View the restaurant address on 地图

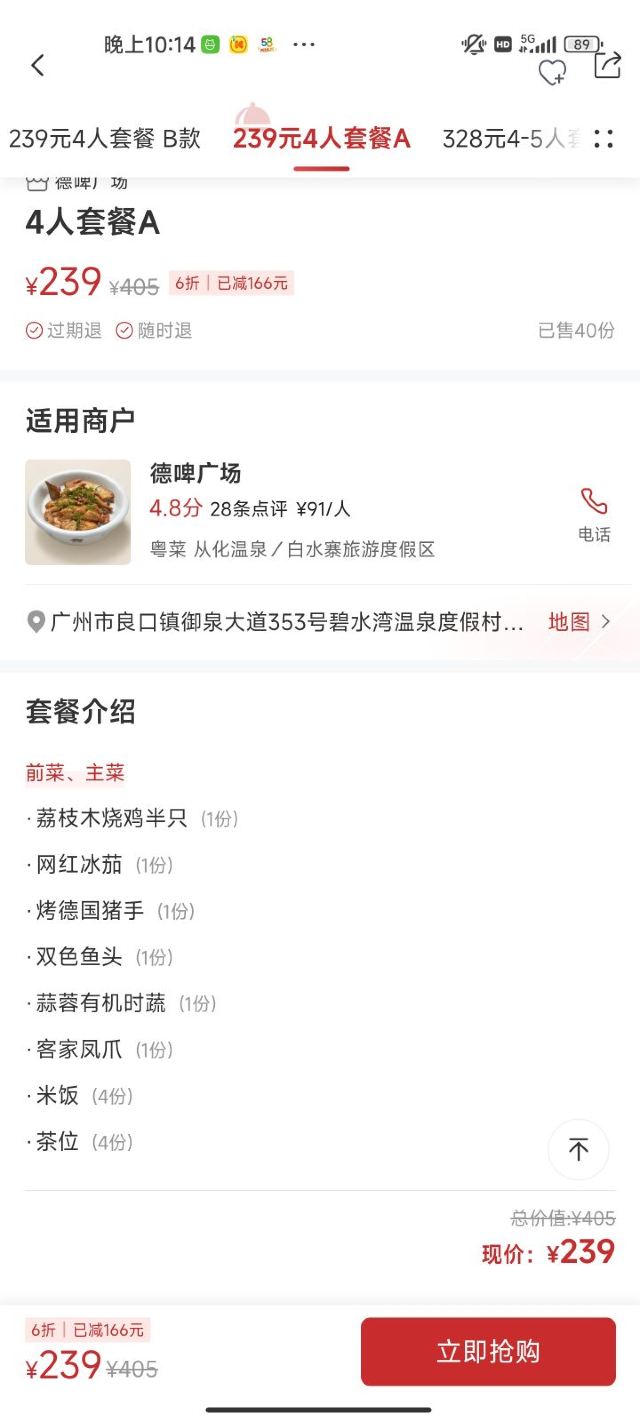(x=578, y=622)
